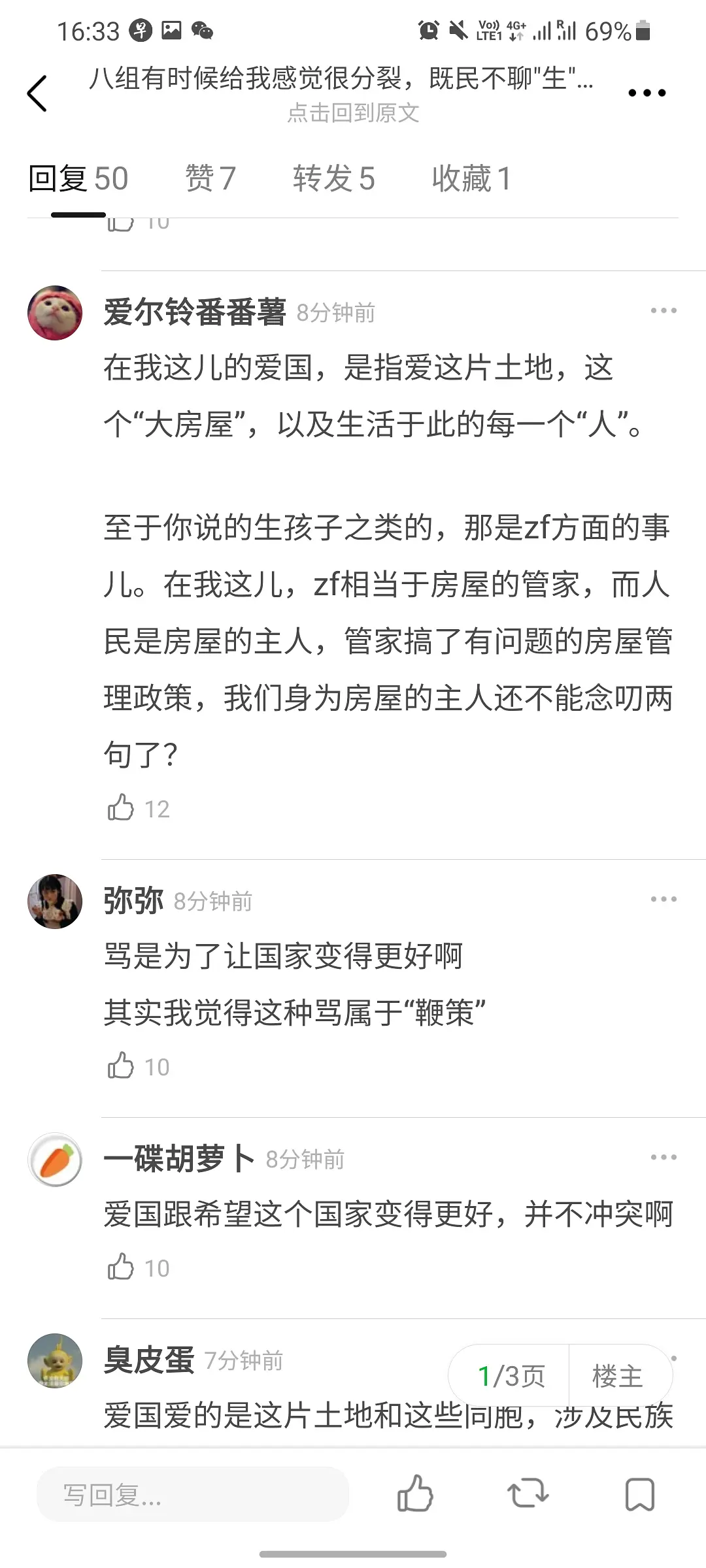The width and height of the screenshot is (706, 1568).
Task: Open more options on 爱尔铃番番薯's comment
Action: 664,311
